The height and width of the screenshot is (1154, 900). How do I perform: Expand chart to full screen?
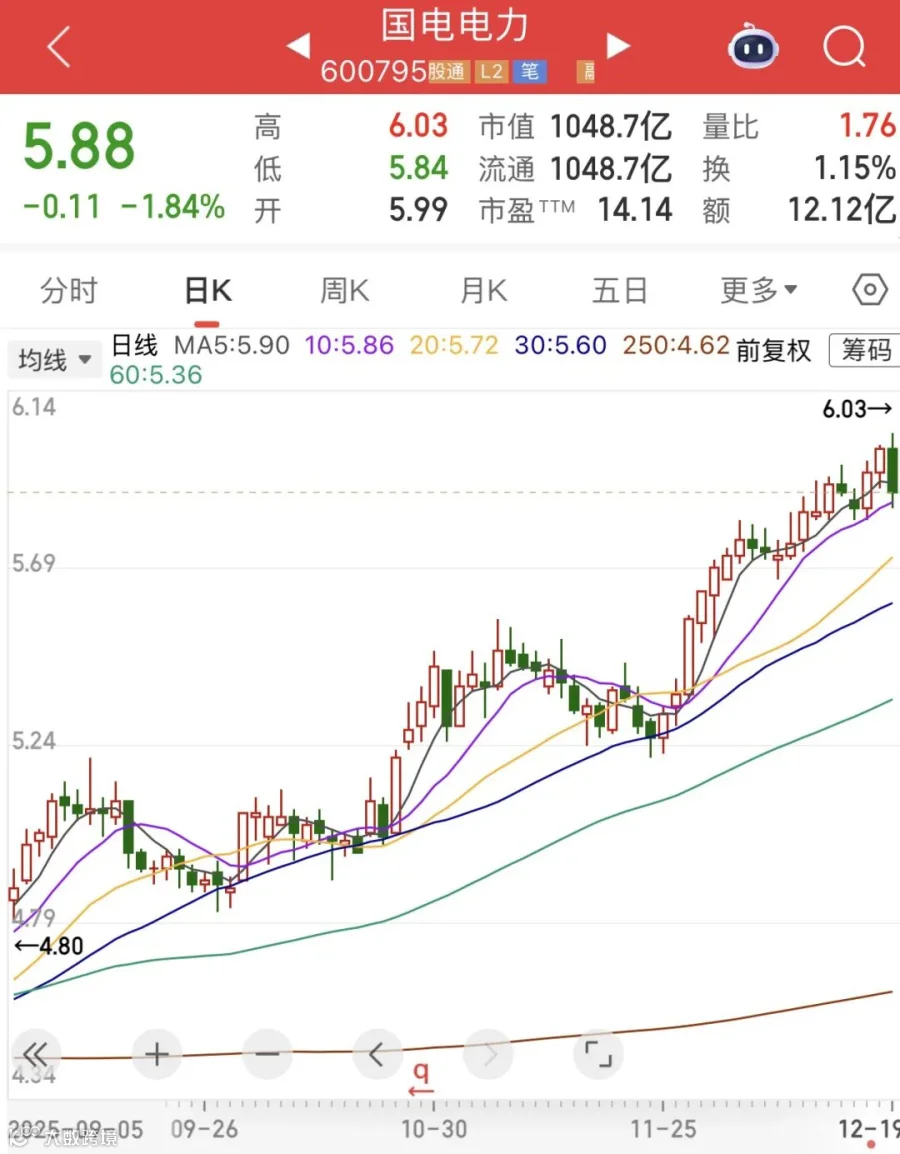pyautogui.click(x=598, y=1055)
